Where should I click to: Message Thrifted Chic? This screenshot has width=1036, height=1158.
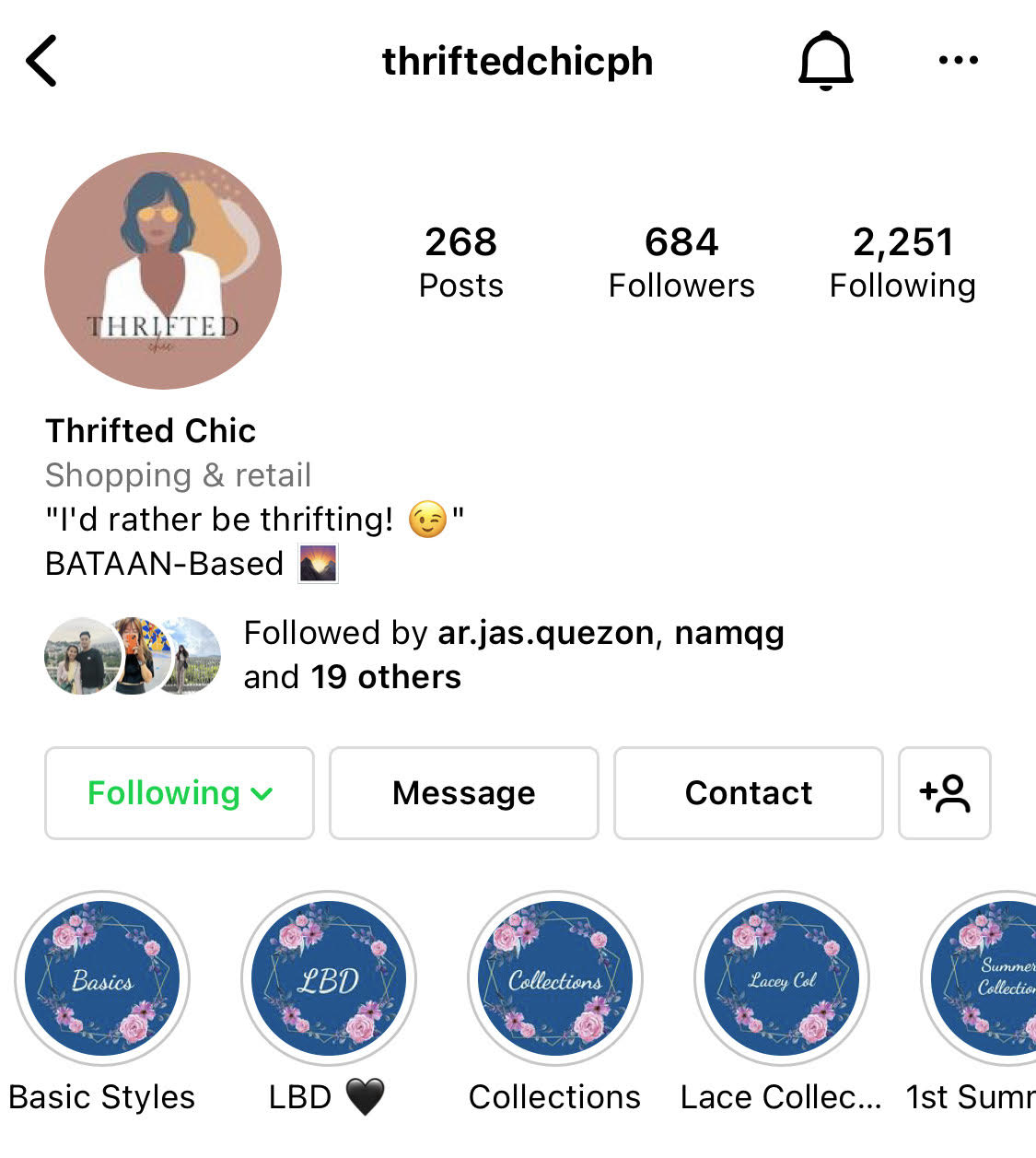coord(464,793)
